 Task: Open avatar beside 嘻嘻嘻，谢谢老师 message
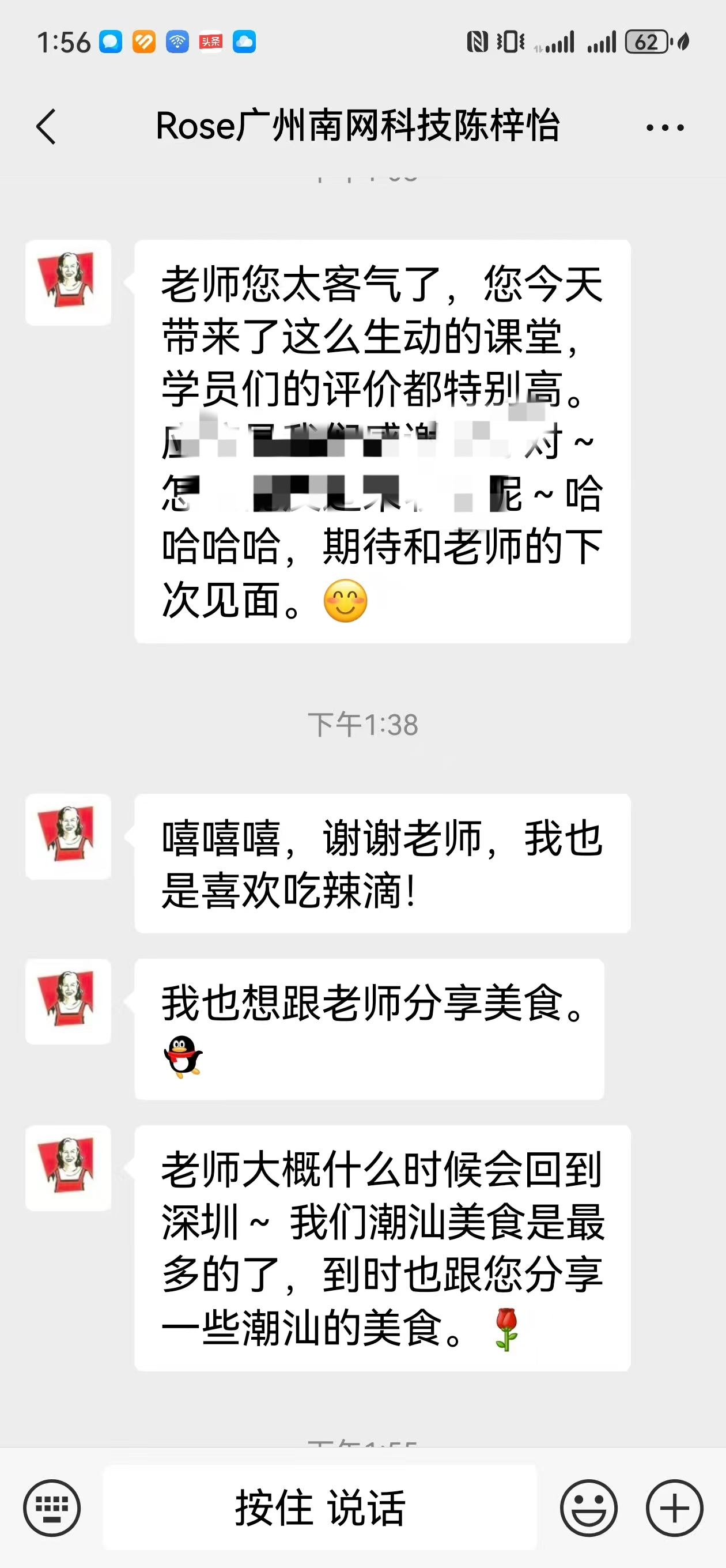click(68, 836)
